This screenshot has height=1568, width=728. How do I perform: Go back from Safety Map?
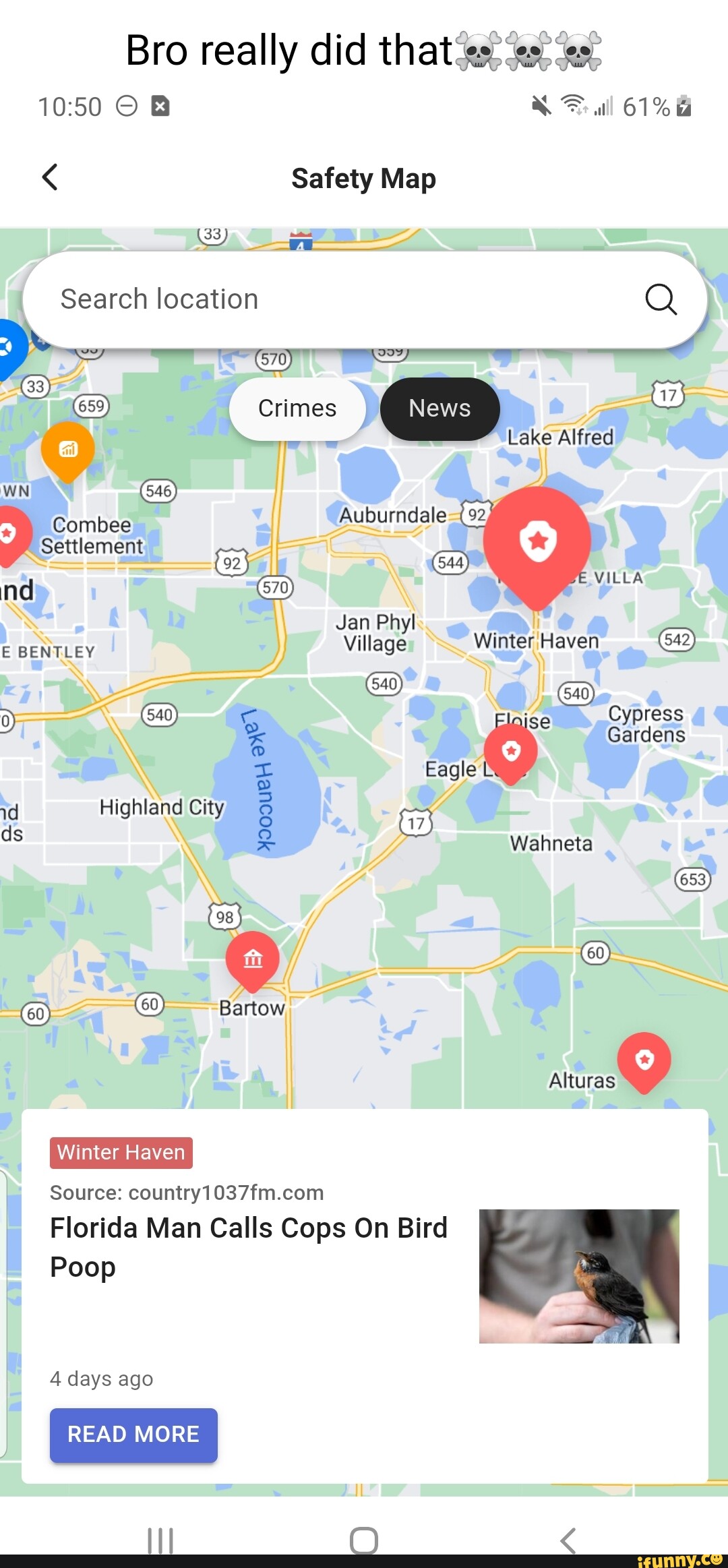[x=50, y=178]
